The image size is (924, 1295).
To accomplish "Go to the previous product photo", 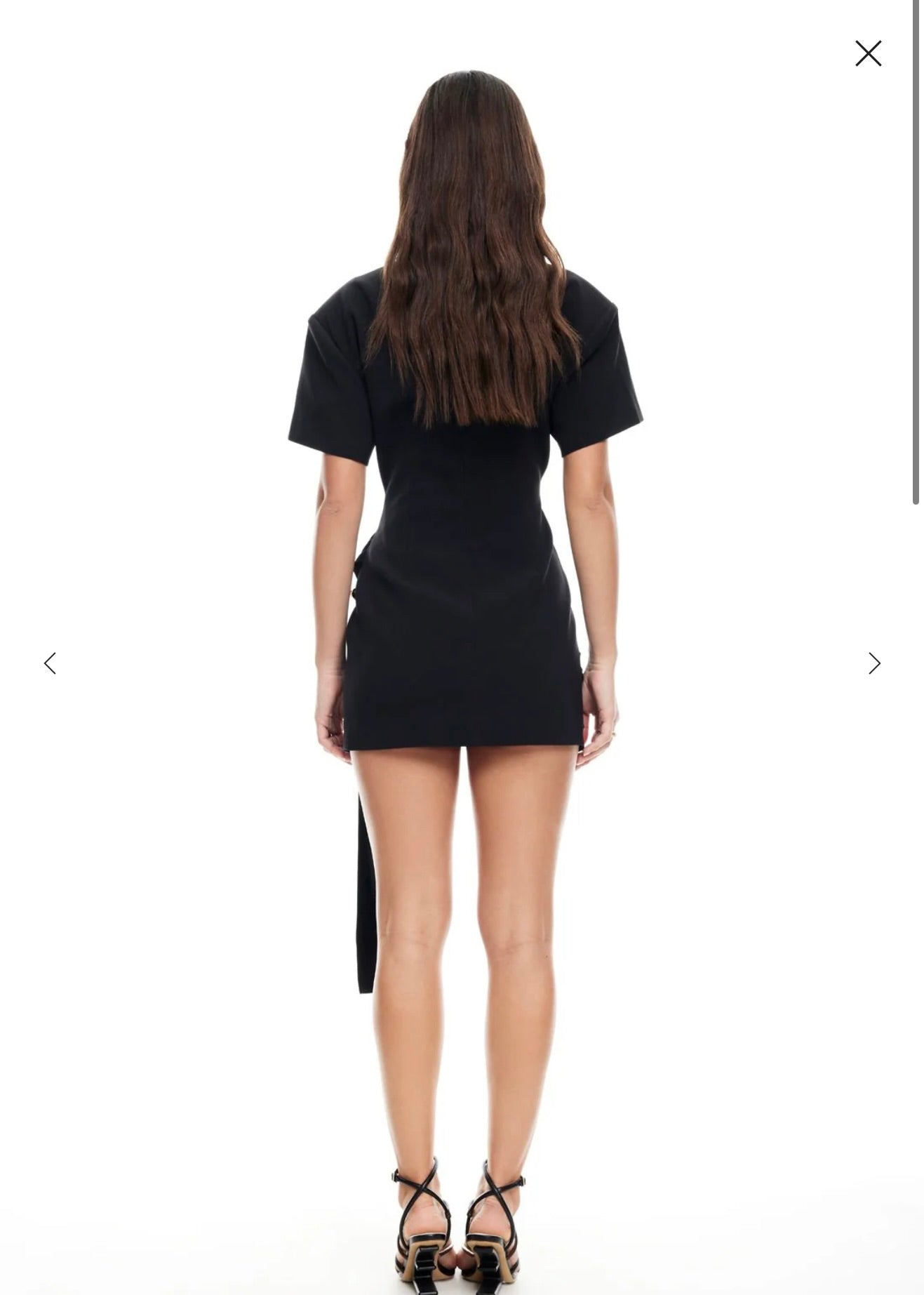I will click(x=50, y=663).
